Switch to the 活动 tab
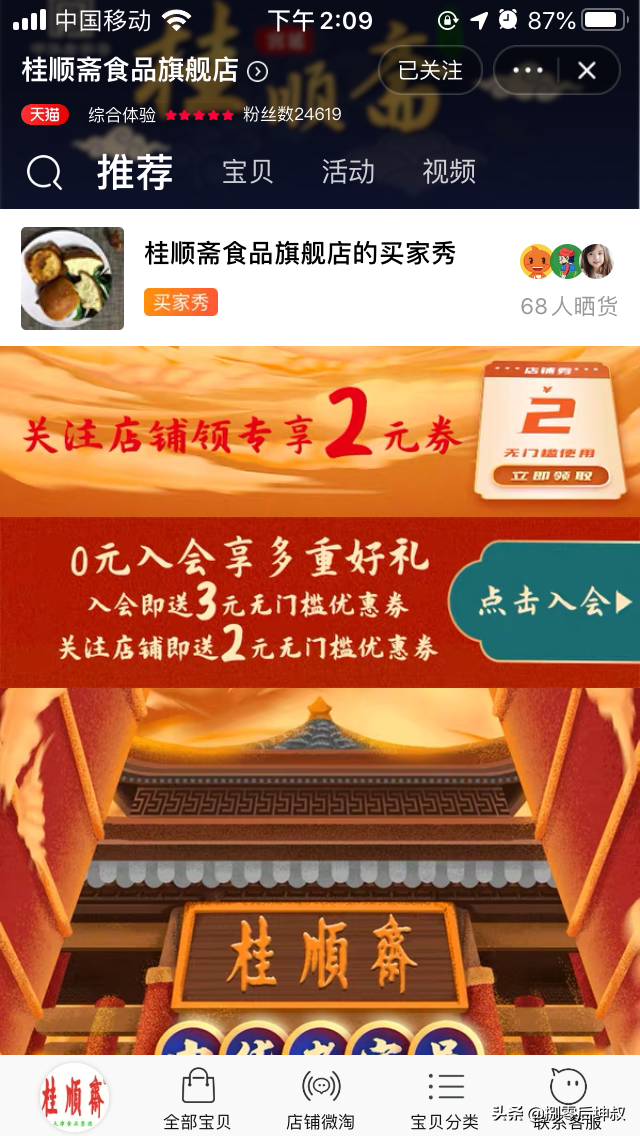The width and height of the screenshot is (640, 1136). (x=347, y=172)
